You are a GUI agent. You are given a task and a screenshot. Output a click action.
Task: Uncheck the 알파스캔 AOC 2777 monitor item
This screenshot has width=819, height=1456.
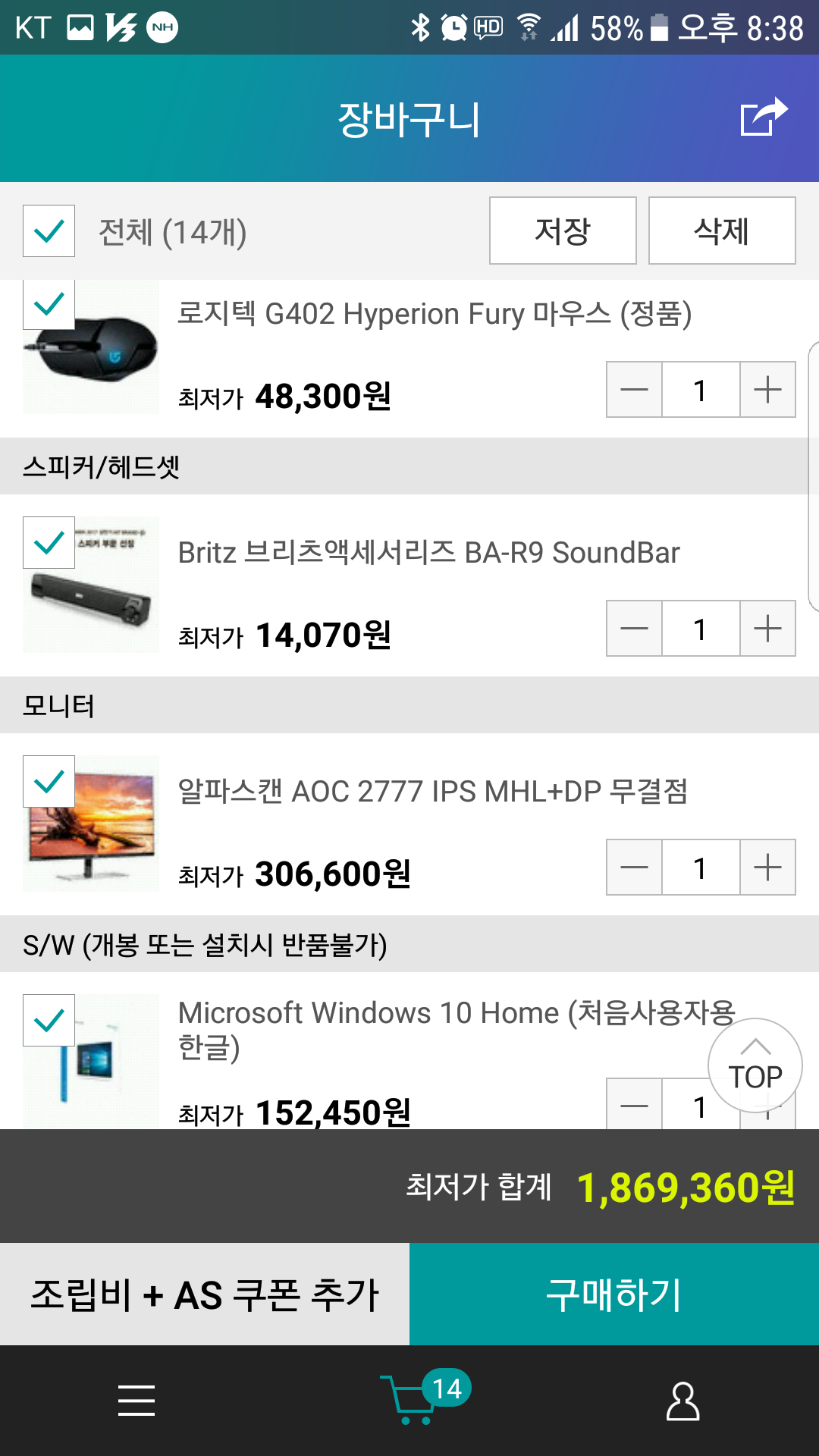point(49,782)
